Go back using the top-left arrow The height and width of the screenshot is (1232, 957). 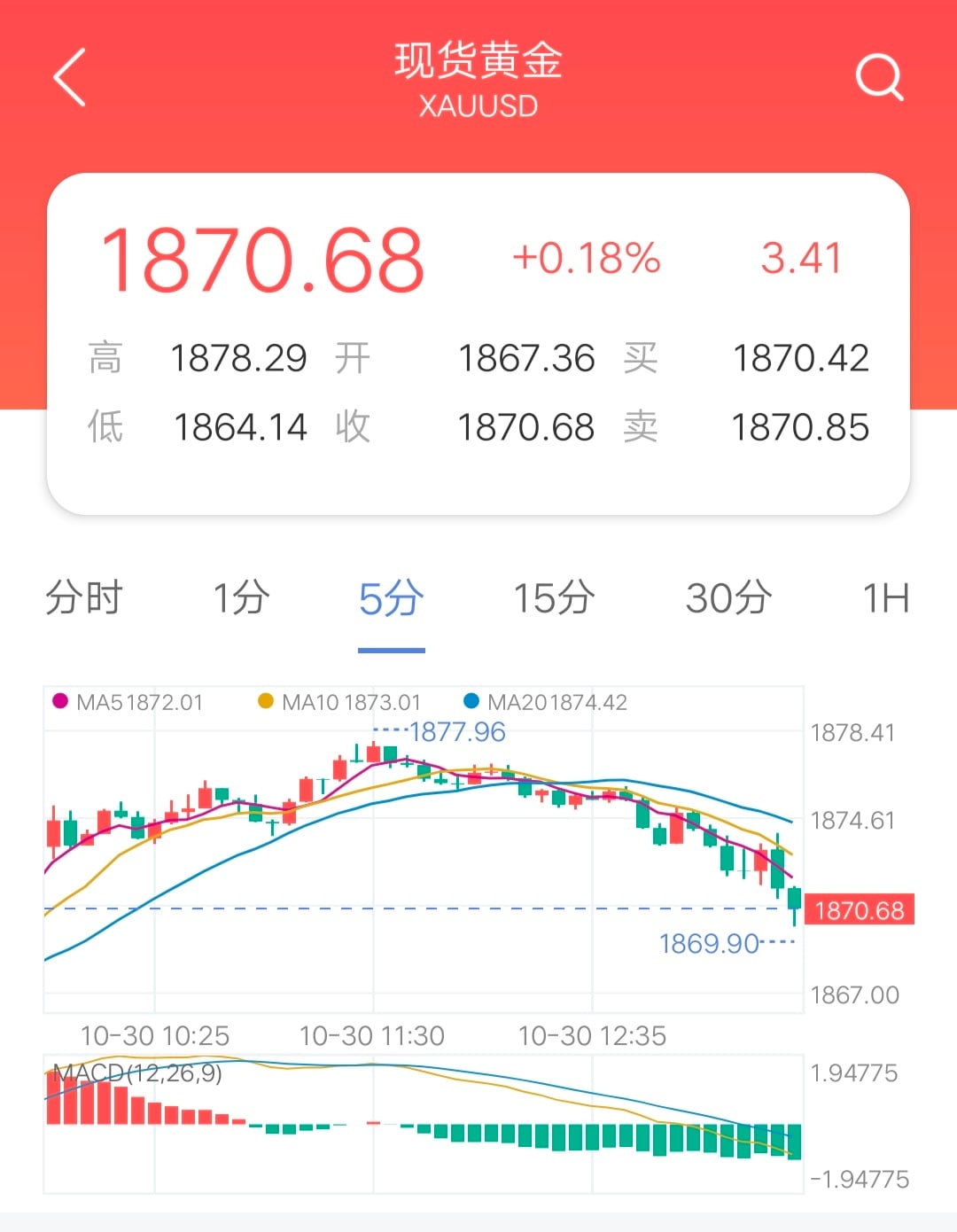(x=69, y=77)
